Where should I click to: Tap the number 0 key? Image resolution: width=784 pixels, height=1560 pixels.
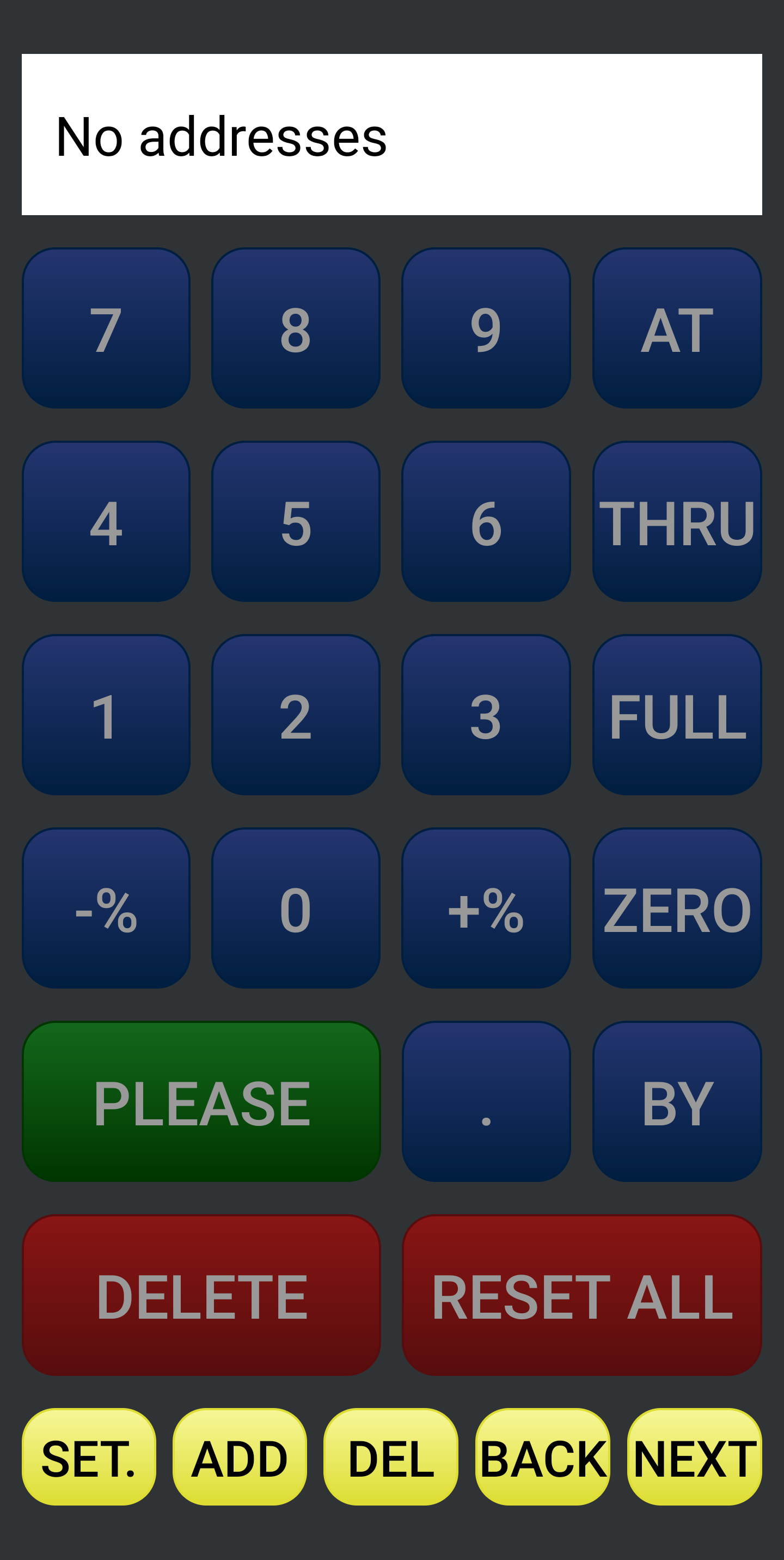[296, 908]
